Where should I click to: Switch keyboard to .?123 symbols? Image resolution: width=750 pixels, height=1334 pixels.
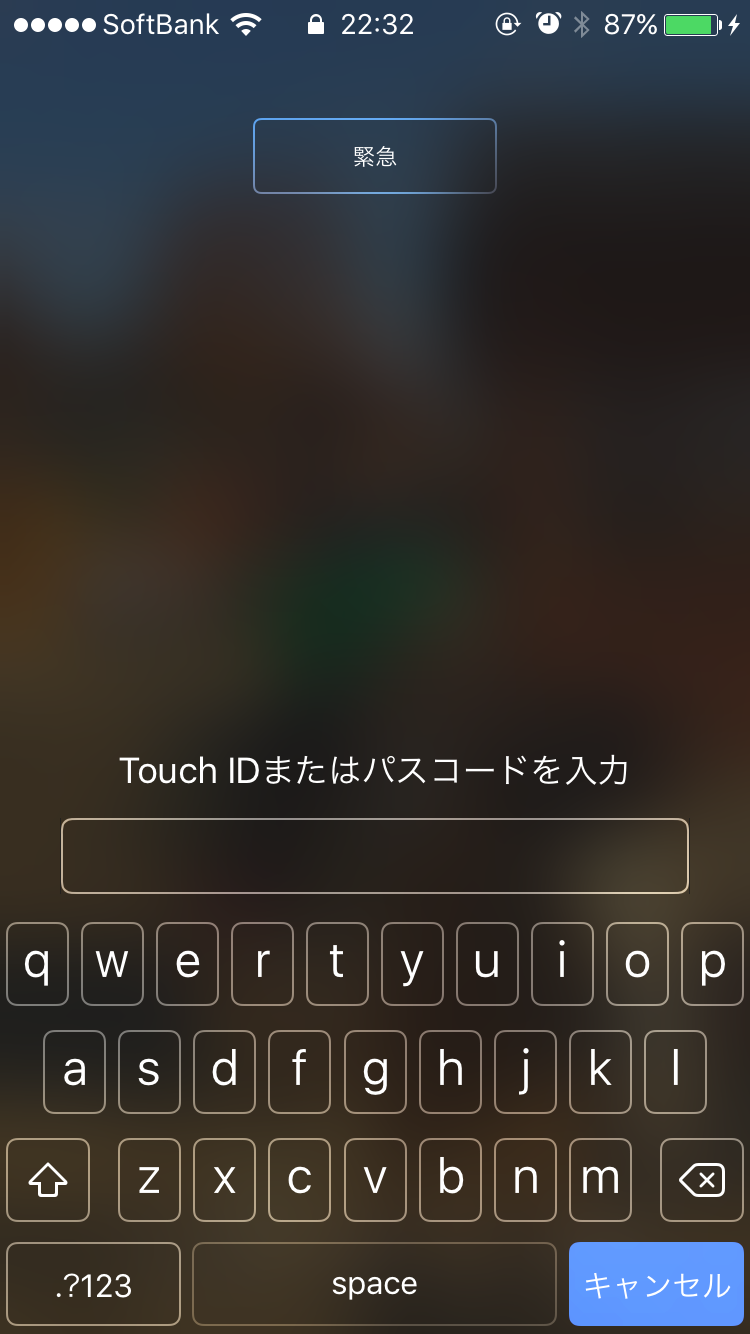tap(93, 1284)
